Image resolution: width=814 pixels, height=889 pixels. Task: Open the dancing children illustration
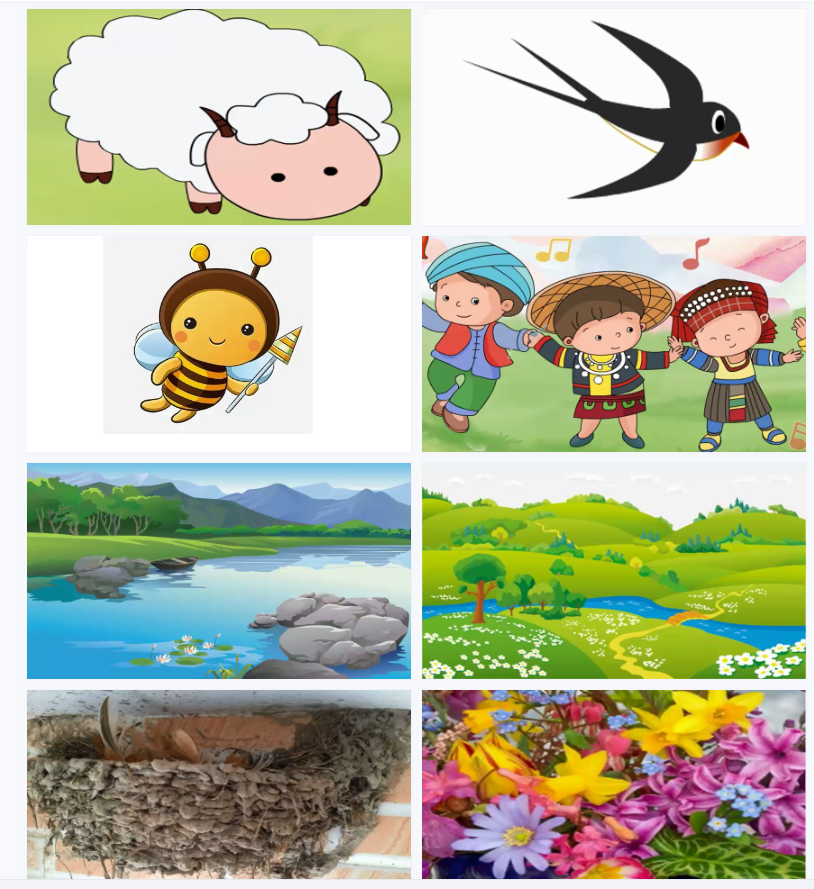[613, 343]
